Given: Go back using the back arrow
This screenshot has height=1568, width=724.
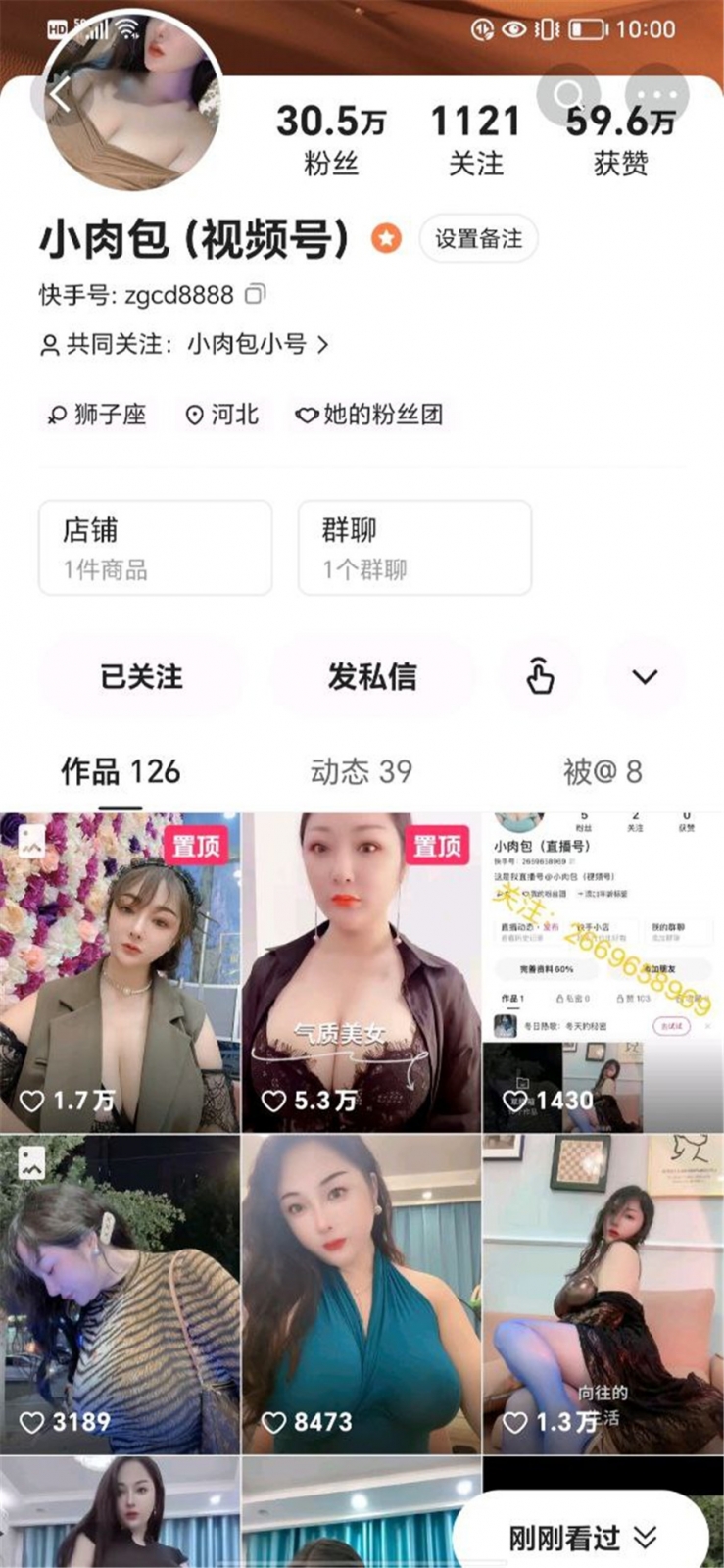Looking at the screenshot, I should [x=61, y=96].
